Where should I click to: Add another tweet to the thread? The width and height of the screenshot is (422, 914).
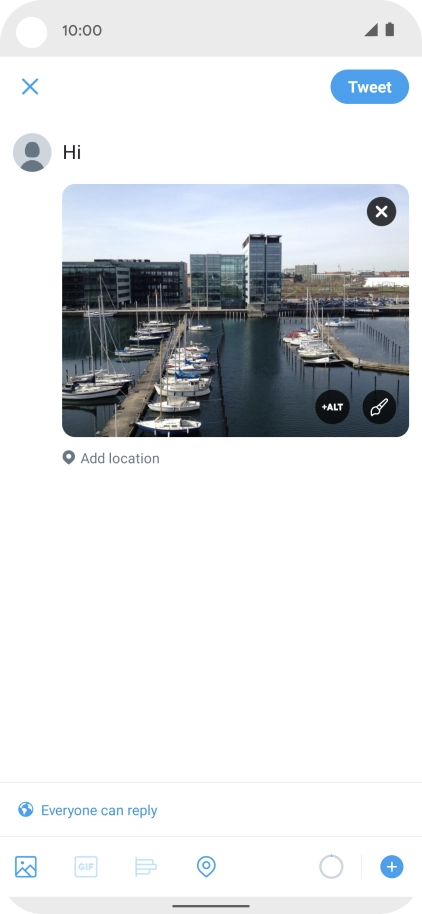click(x=392, y=867)
